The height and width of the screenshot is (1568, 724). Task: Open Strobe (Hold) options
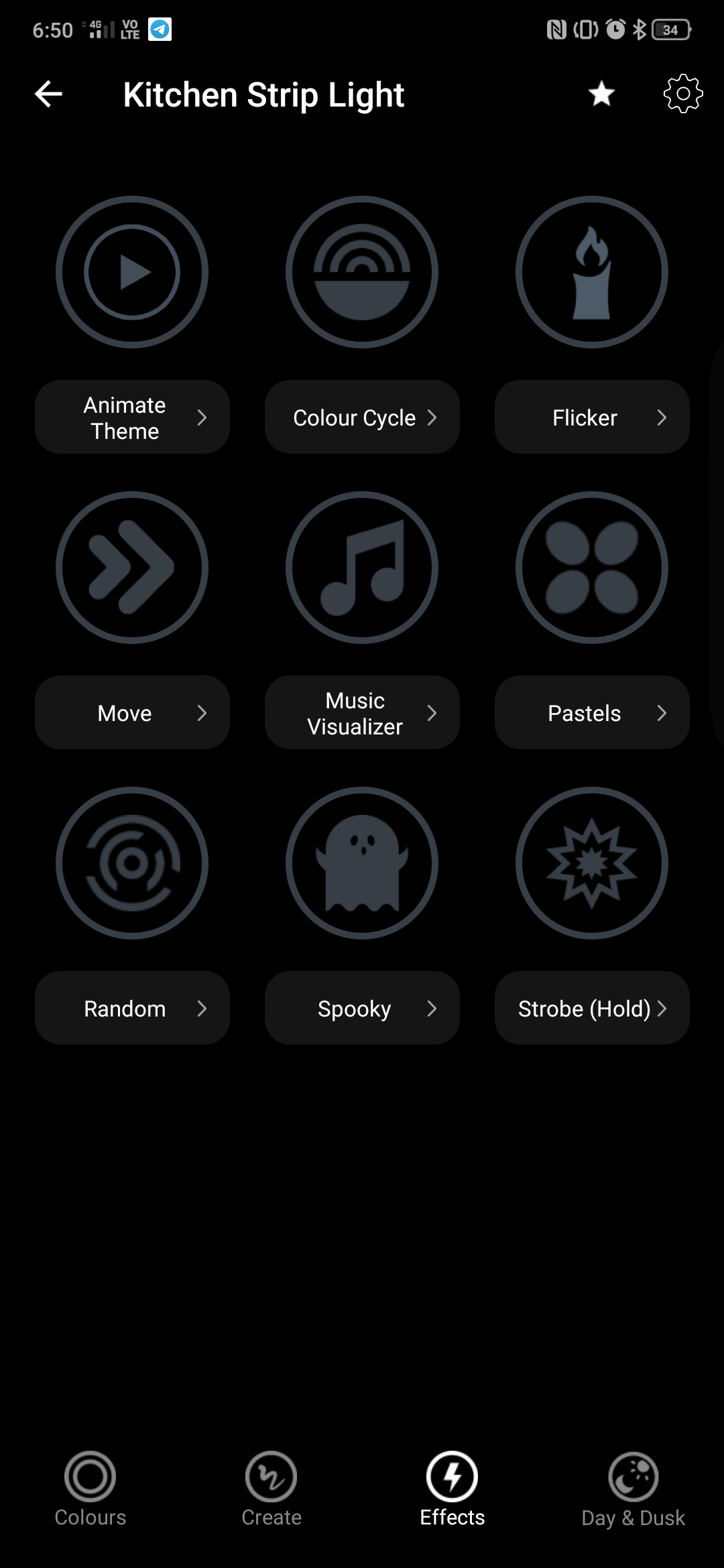[592, 1008]
